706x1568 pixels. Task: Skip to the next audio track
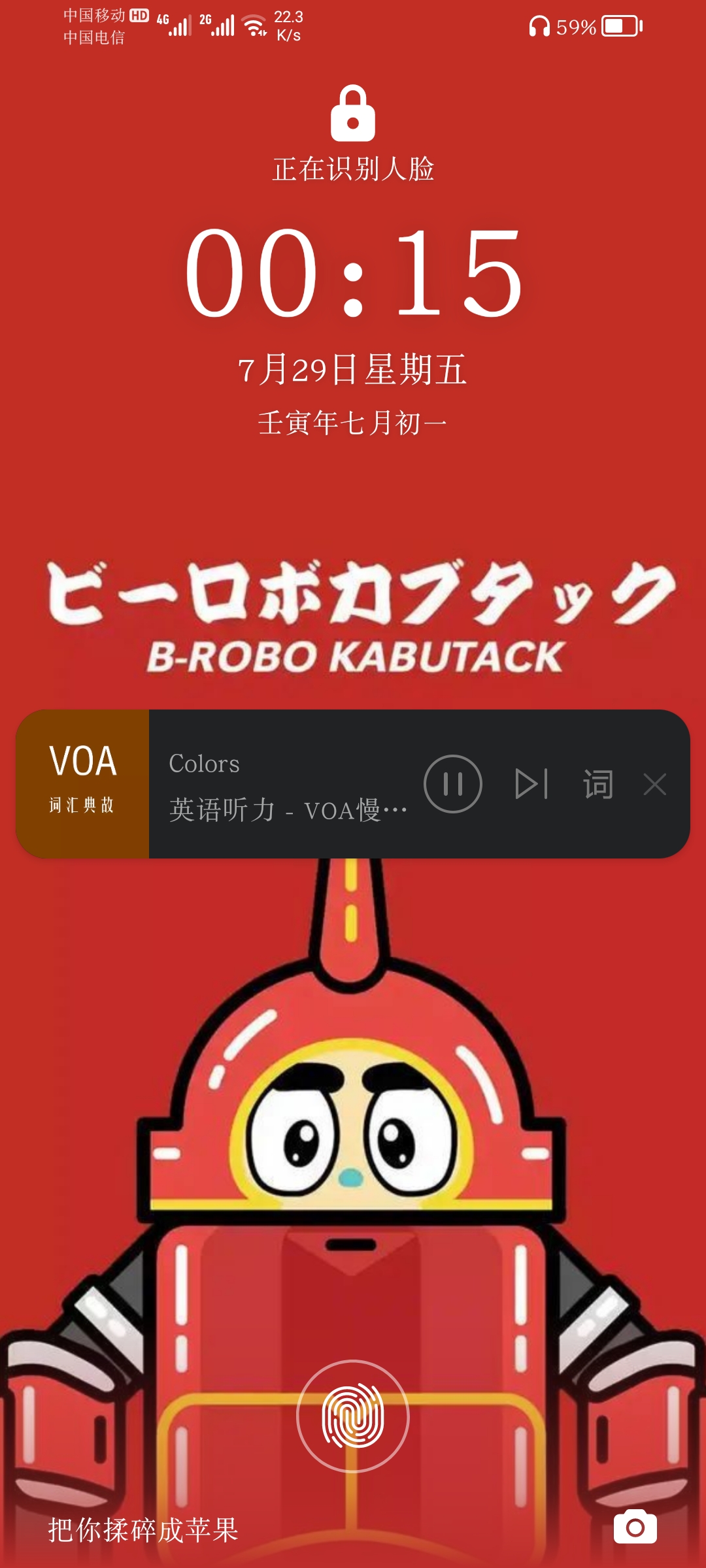531,784
